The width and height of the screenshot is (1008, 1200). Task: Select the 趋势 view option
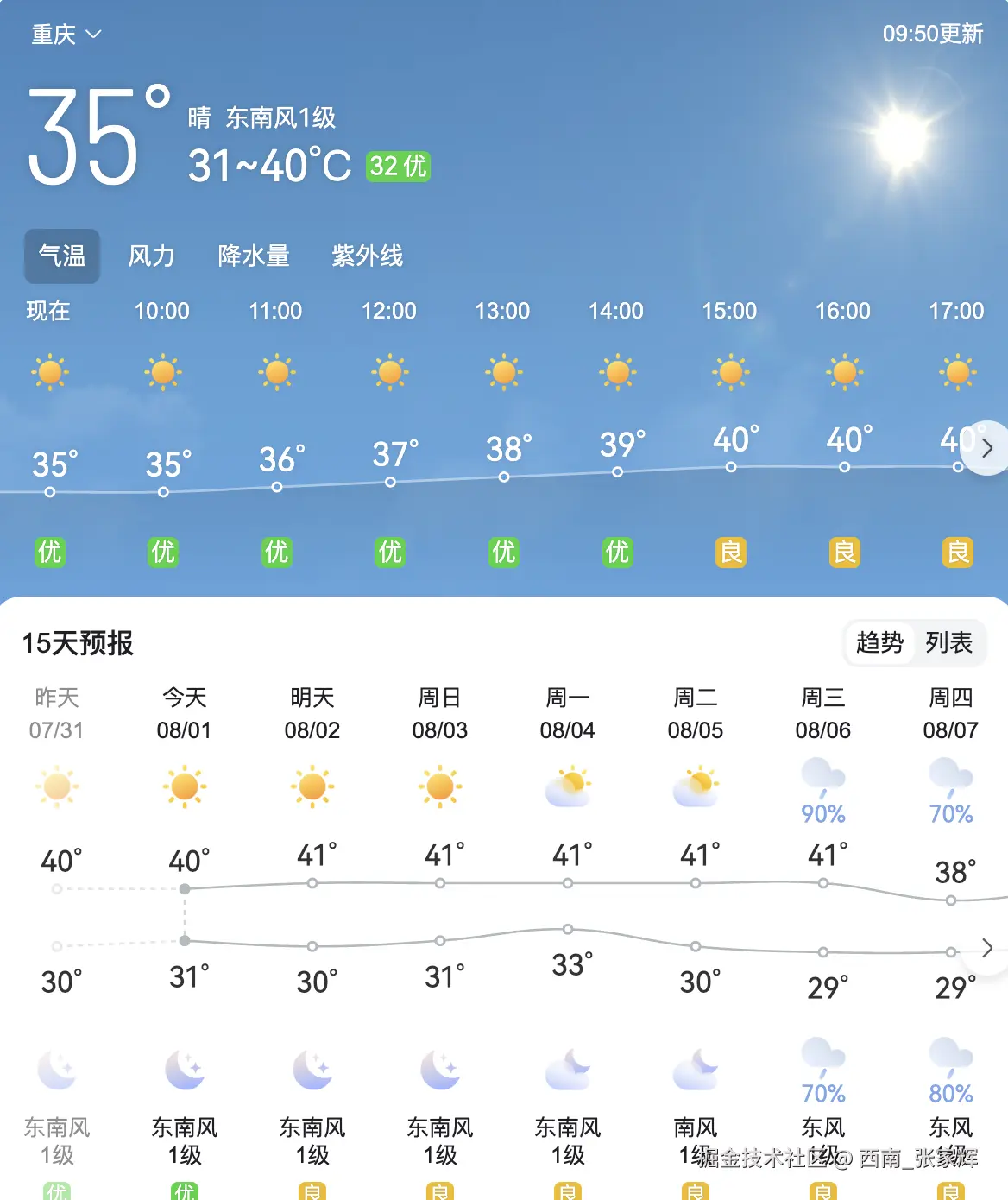(x=879, y=642)
